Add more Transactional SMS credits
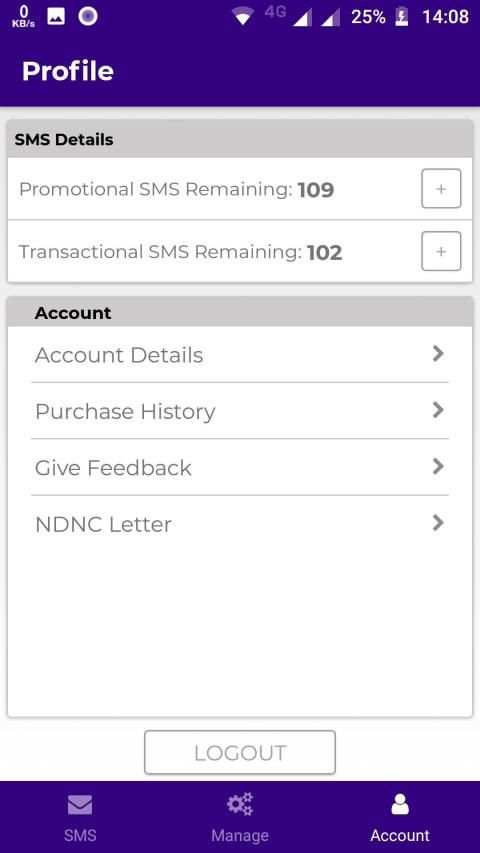 coord(441,251)
